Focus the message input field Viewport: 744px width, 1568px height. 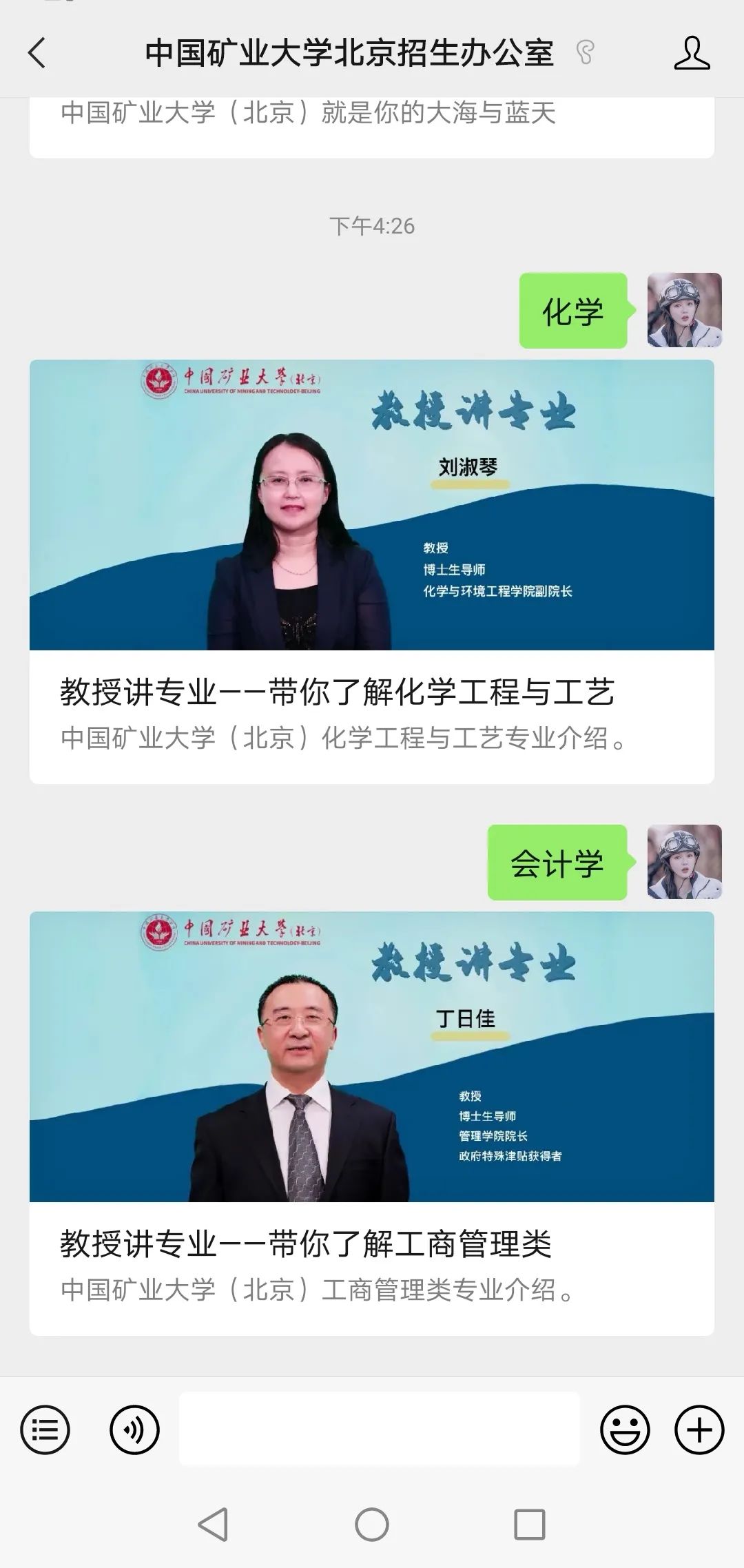click(379, 1430)
